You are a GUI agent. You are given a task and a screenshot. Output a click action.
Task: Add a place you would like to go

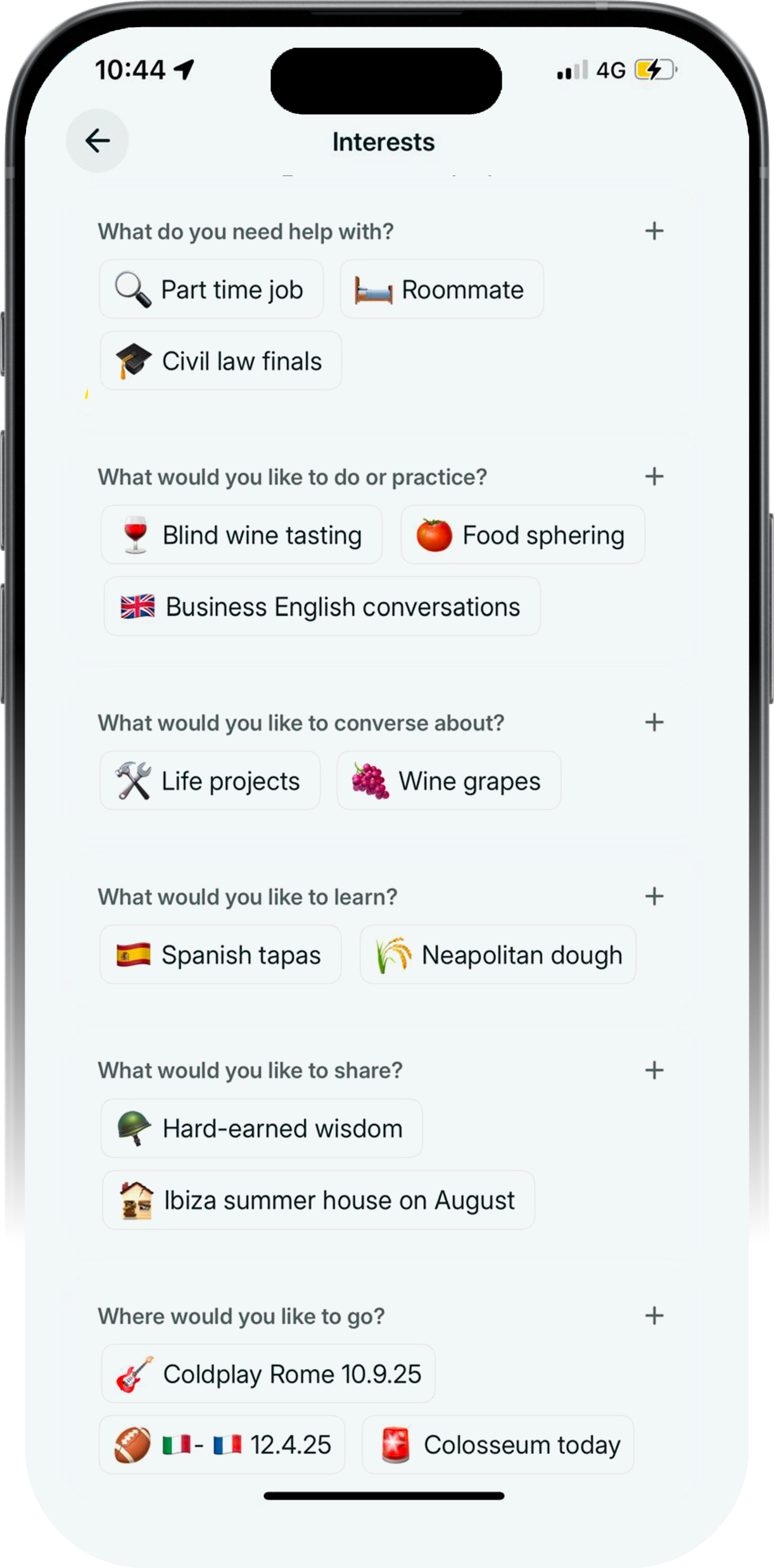point(654,1316)
